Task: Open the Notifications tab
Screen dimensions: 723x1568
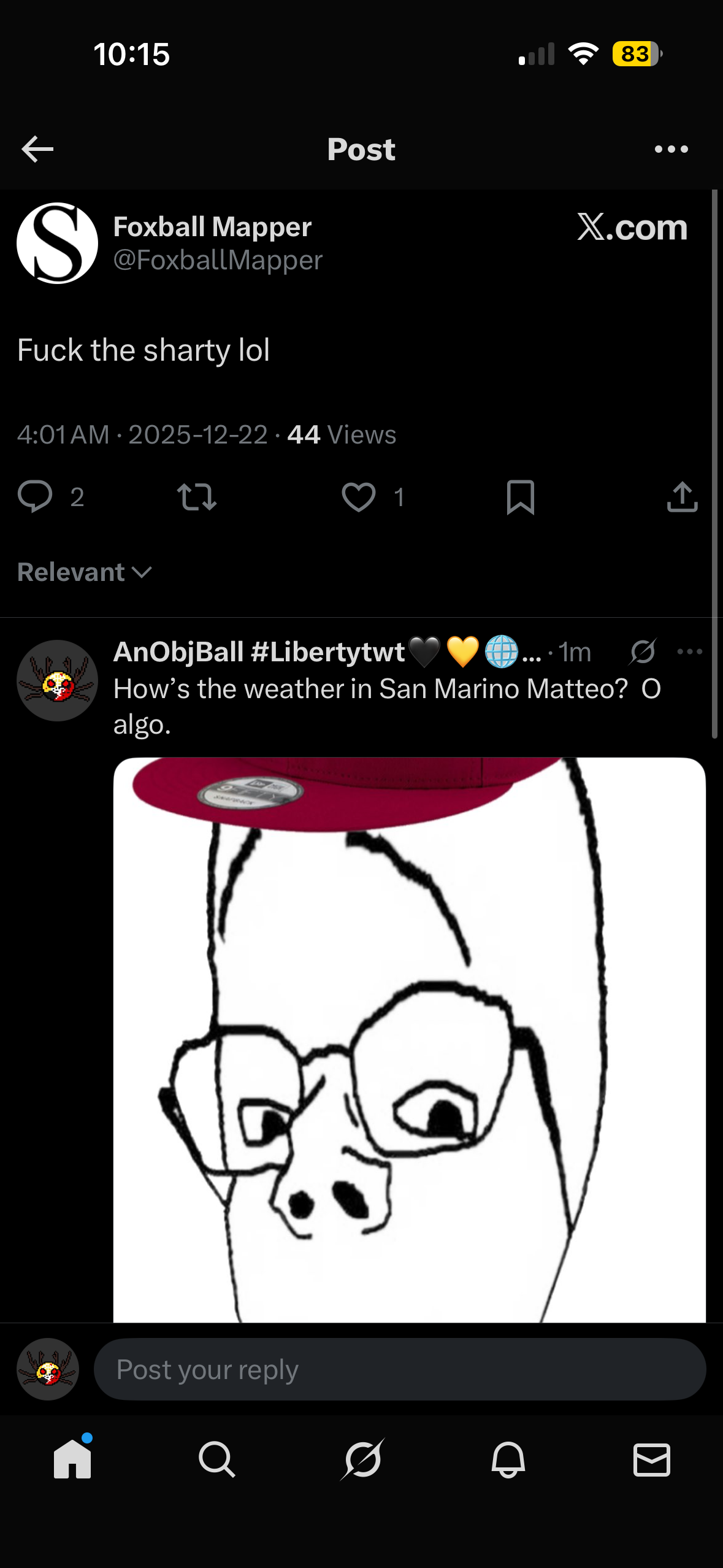Action: tap(508, 1459)
